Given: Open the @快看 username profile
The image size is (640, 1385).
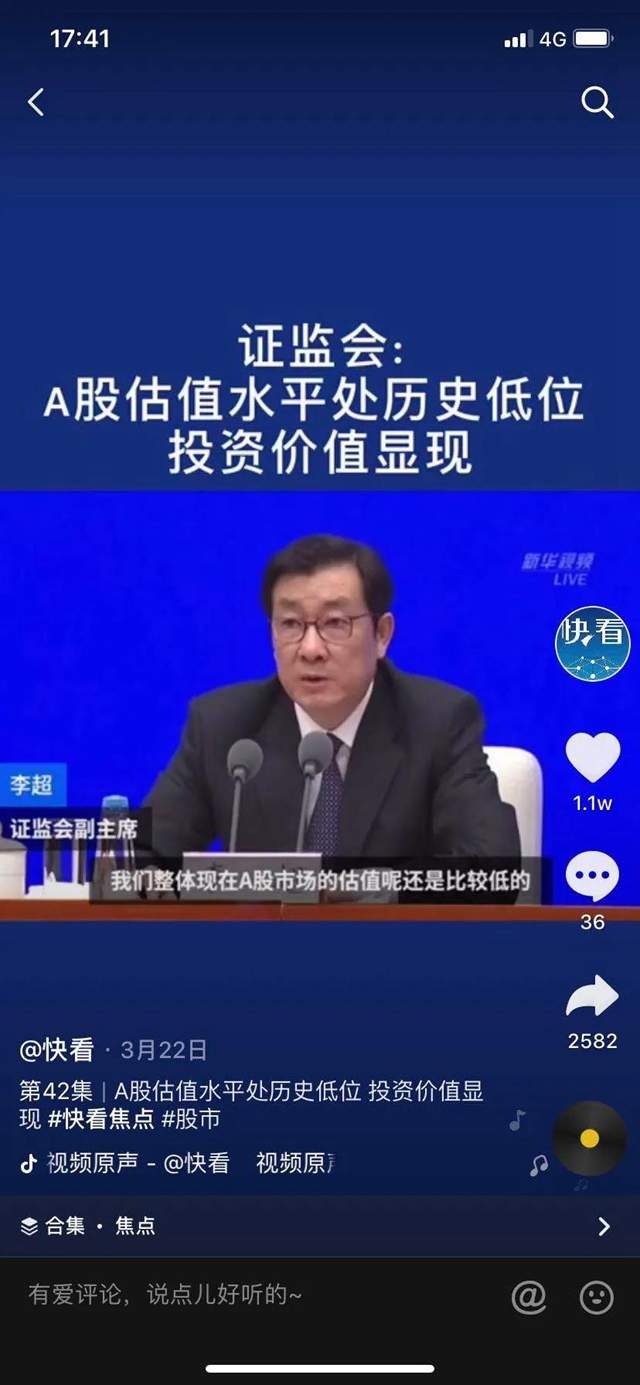Looking at the screenshot, I should click(57, 1050).
